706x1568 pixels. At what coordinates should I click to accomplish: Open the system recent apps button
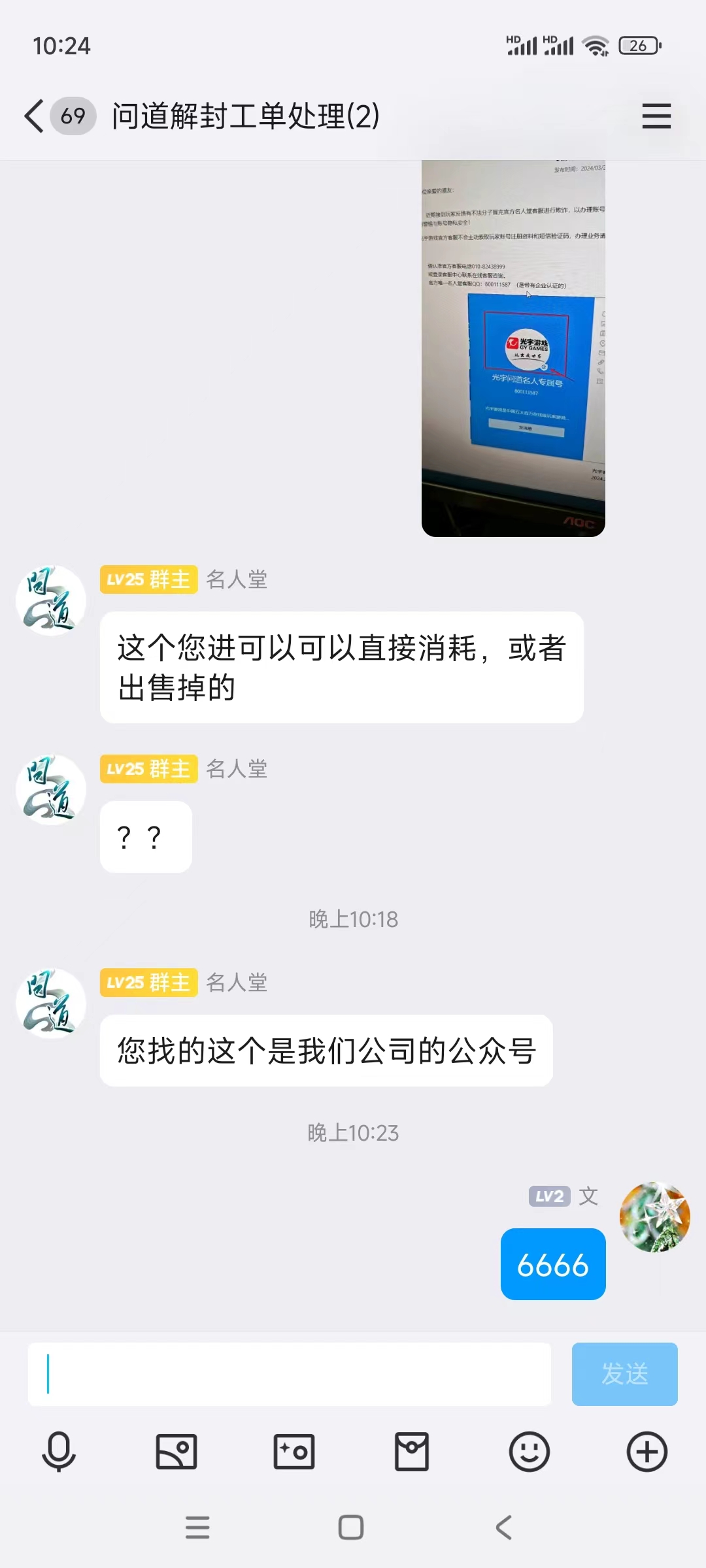tap(197, 1527)
